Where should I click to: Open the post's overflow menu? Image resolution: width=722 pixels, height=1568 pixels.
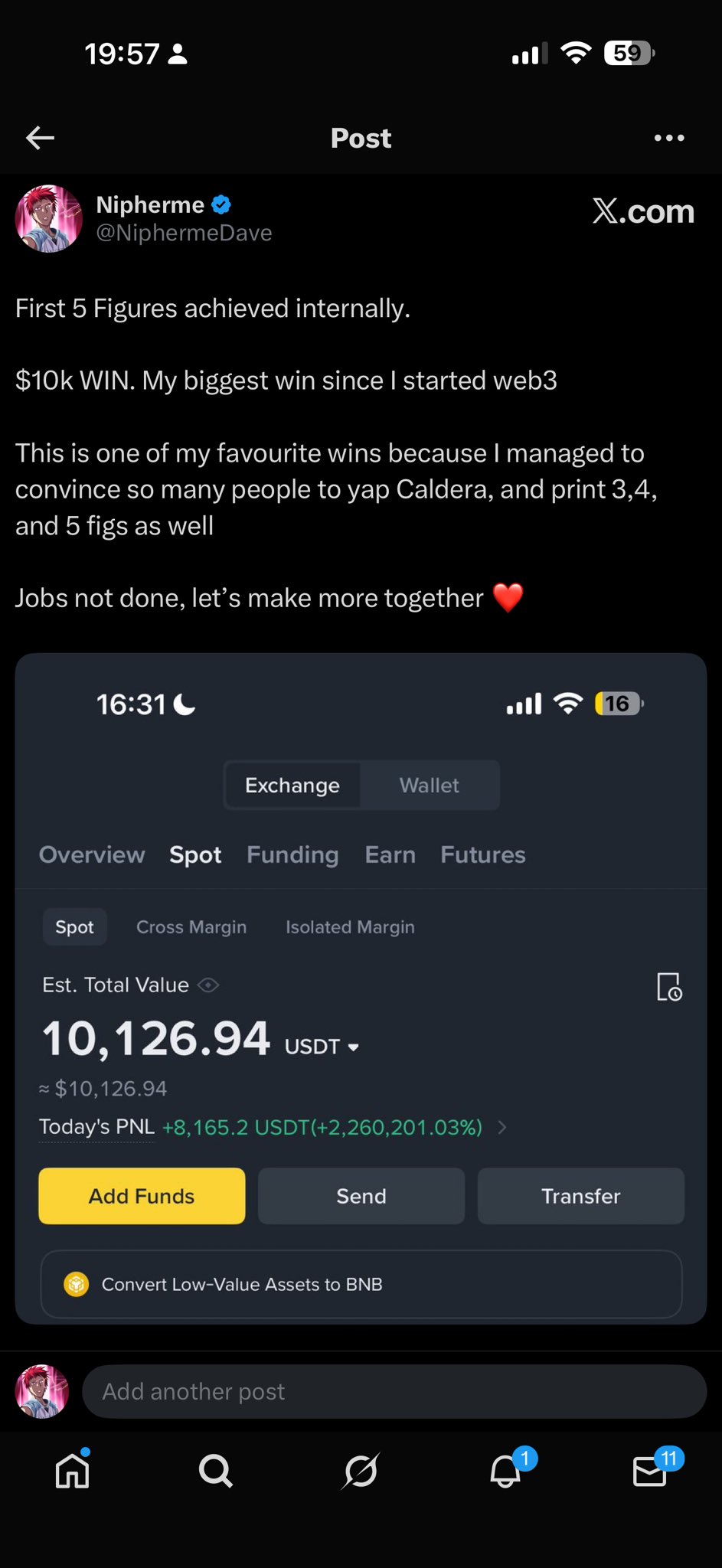669,138
